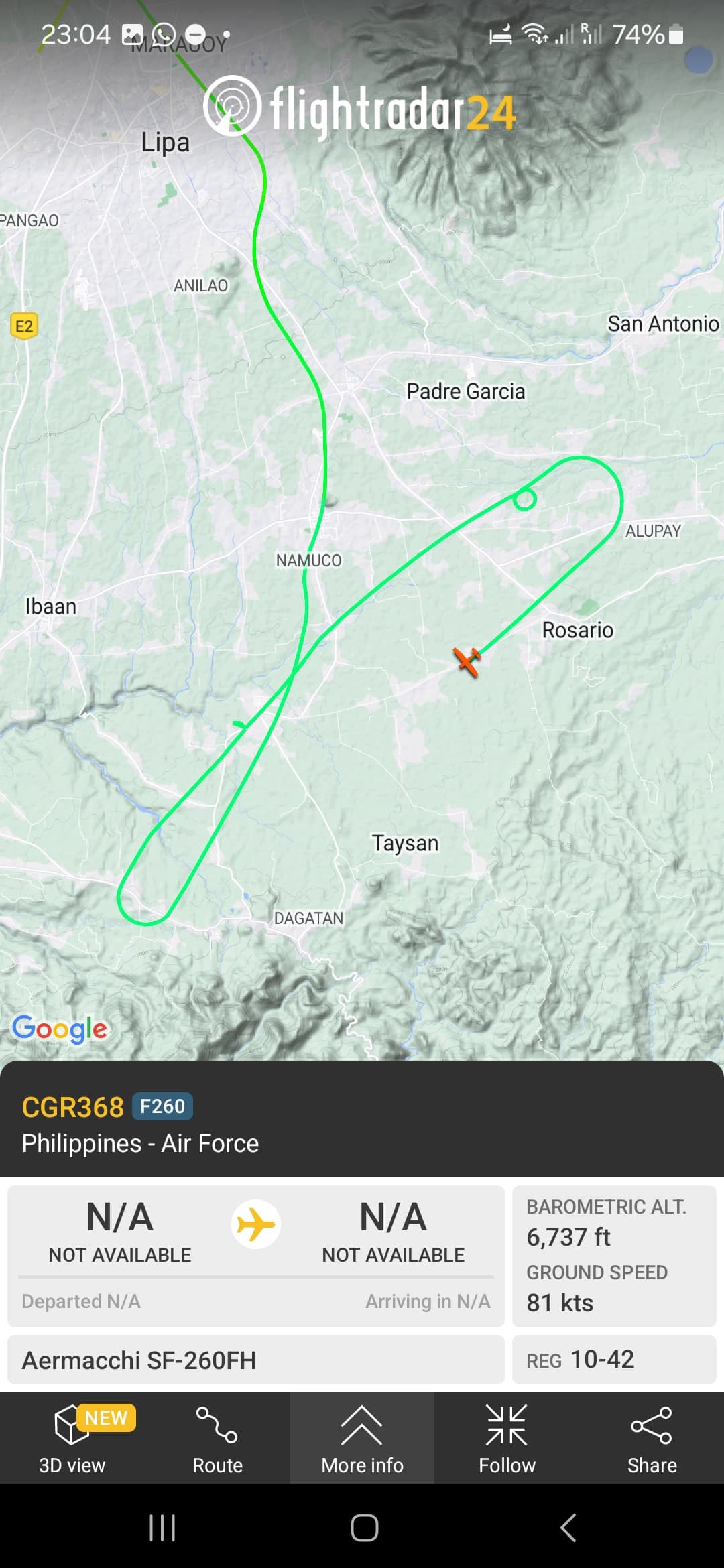Open the 3D view
This screenshot has width=724, height=1568.
click(x=72, y=1438)
